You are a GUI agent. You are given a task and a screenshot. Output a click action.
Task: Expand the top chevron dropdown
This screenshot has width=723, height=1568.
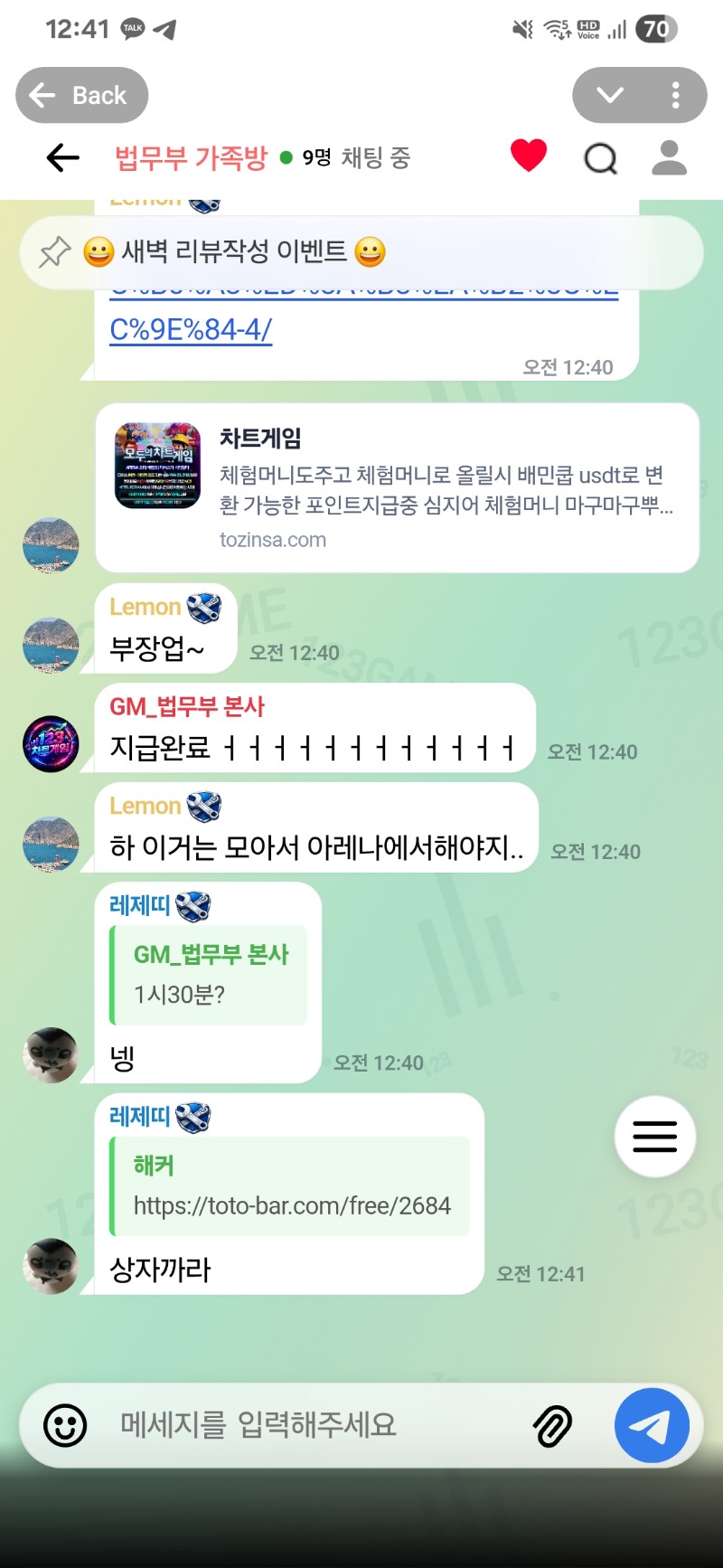click(610, 95)
